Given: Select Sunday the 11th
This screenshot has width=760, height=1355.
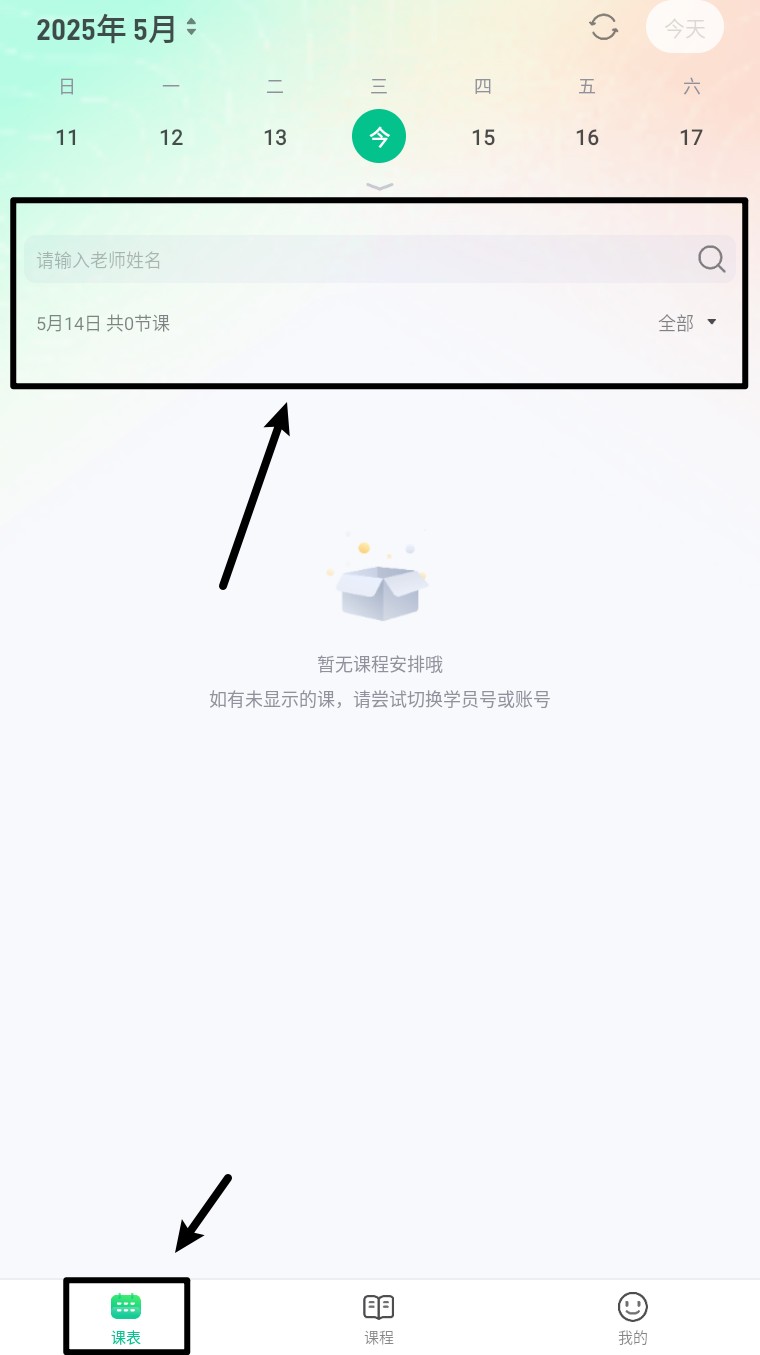Looking at the screenshot, I should point(67,137).
